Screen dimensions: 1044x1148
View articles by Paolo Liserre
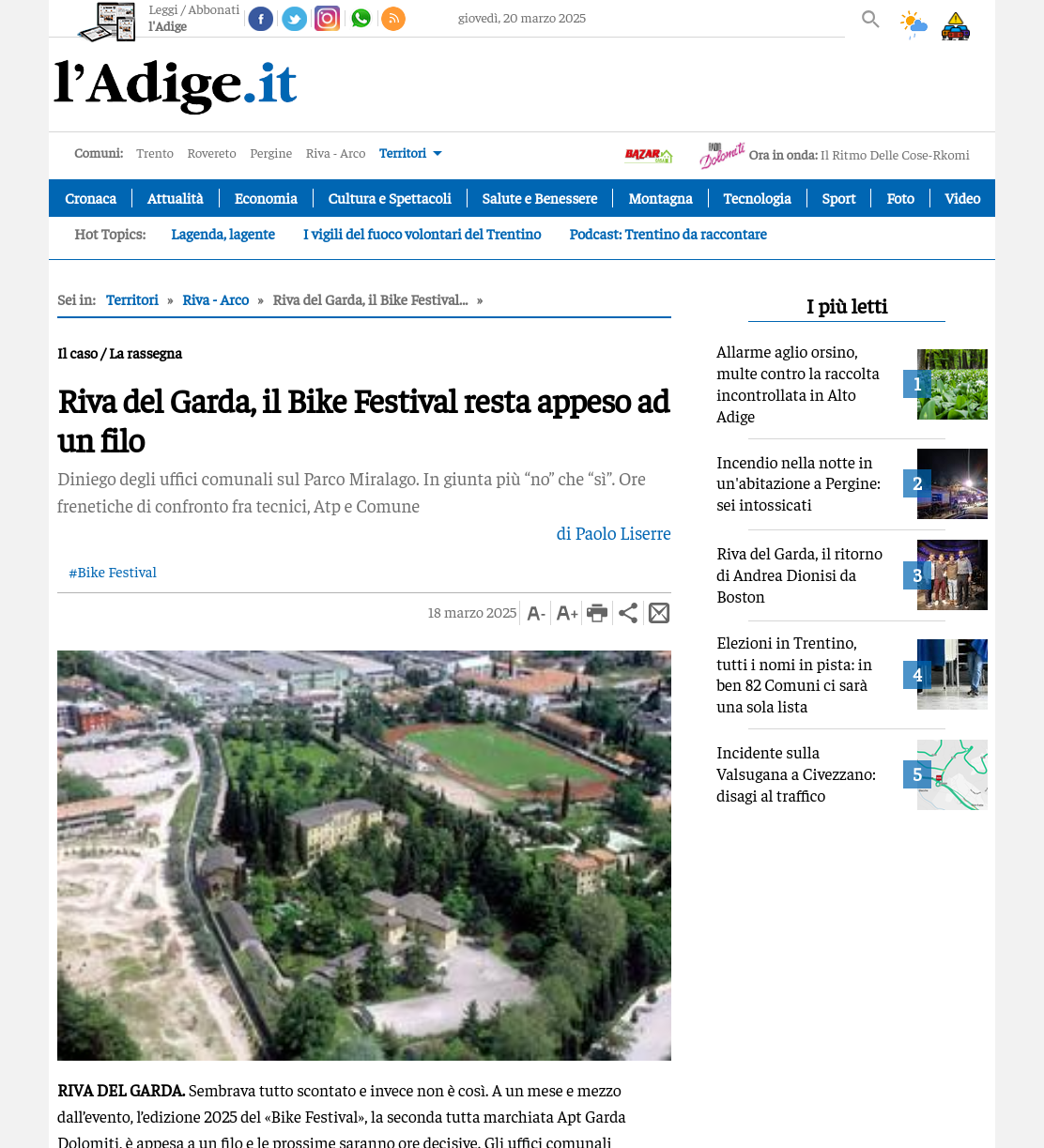tap(613, 533)
